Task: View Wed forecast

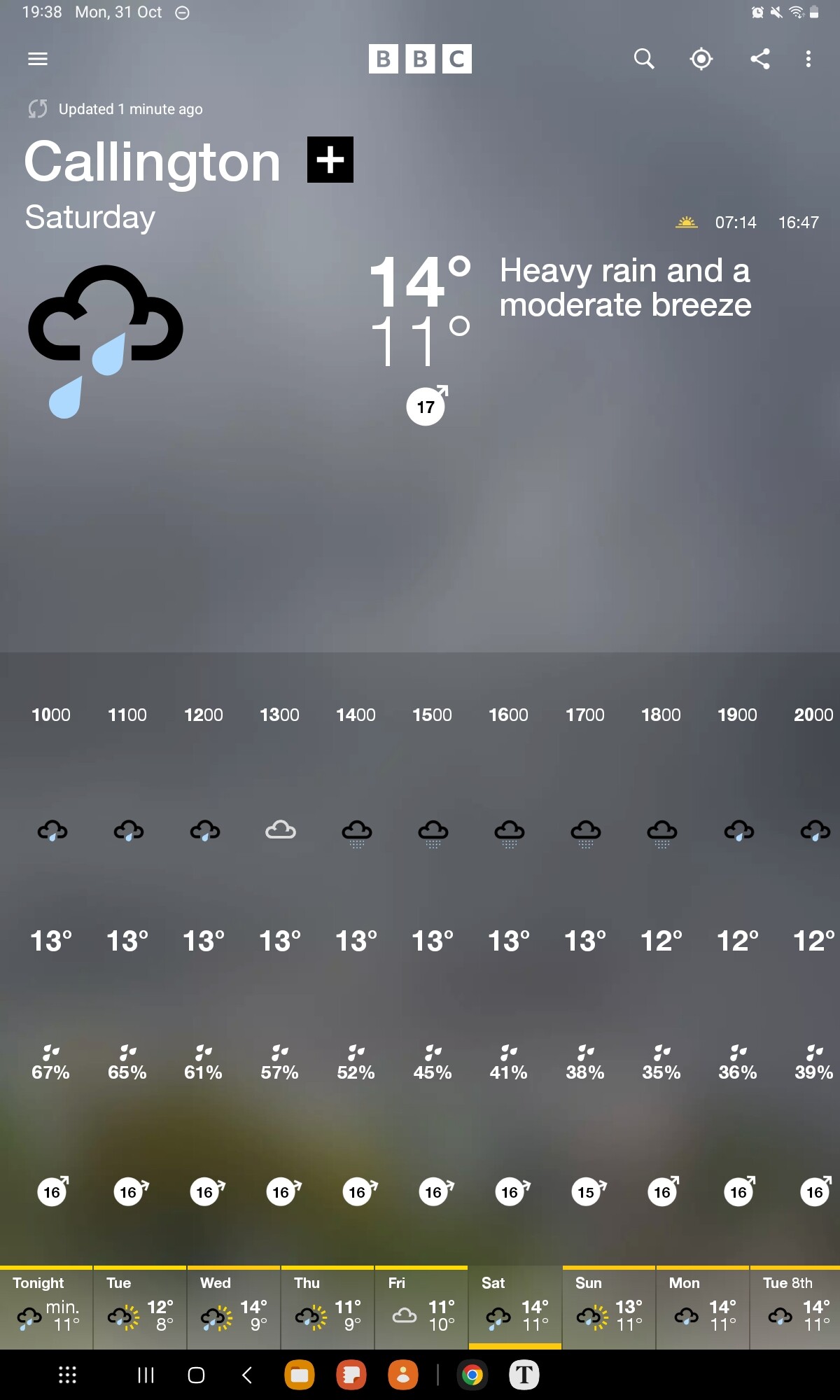Action: (234, 1308)
